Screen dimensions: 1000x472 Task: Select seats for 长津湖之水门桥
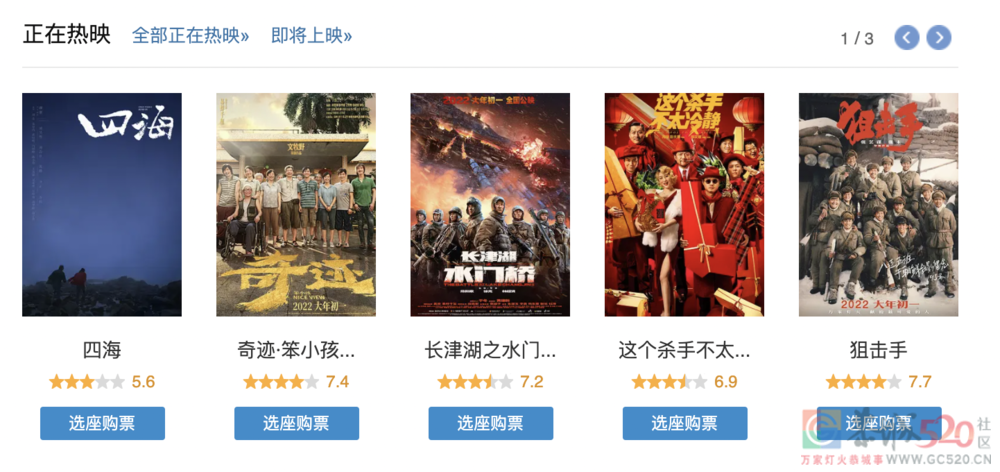490,423
